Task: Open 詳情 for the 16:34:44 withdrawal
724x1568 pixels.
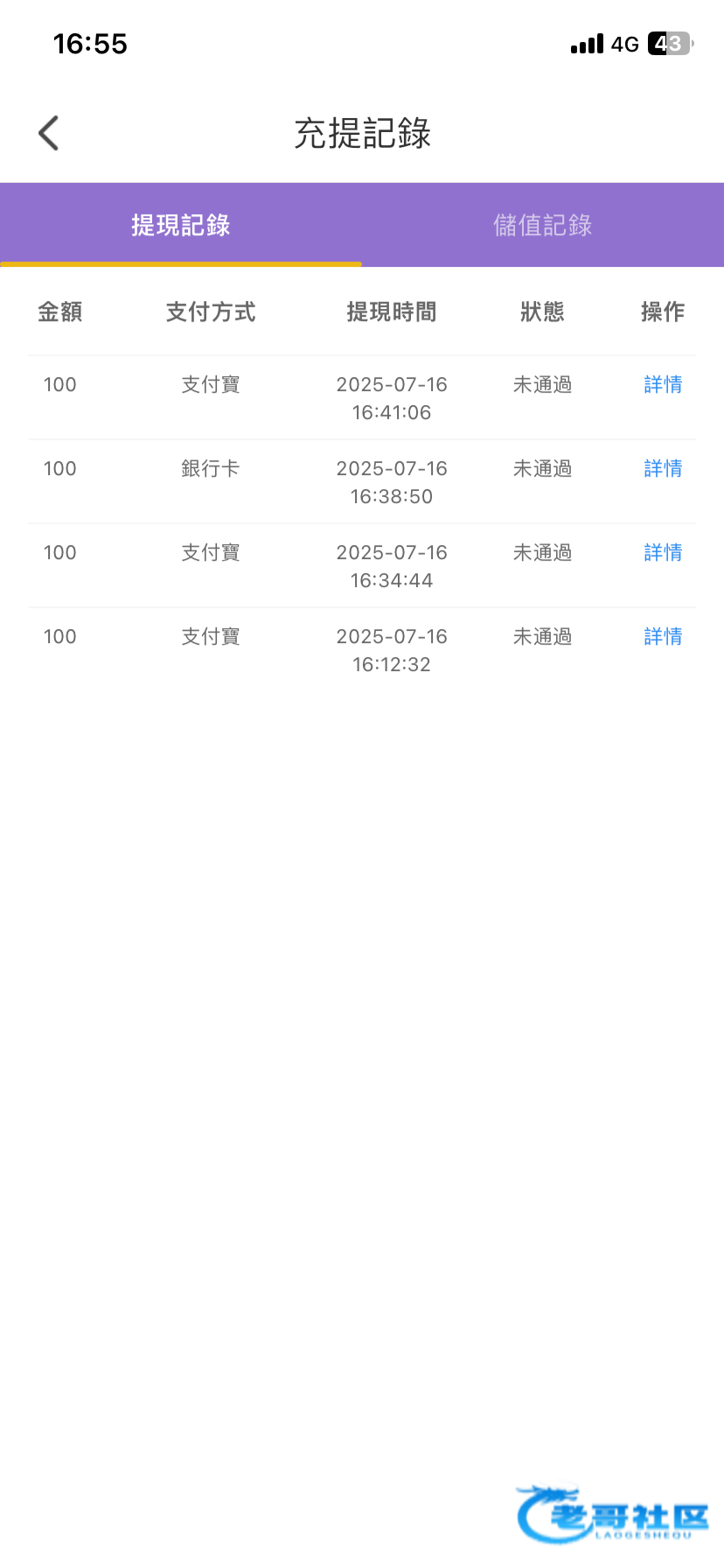Action: coord(663,552)
